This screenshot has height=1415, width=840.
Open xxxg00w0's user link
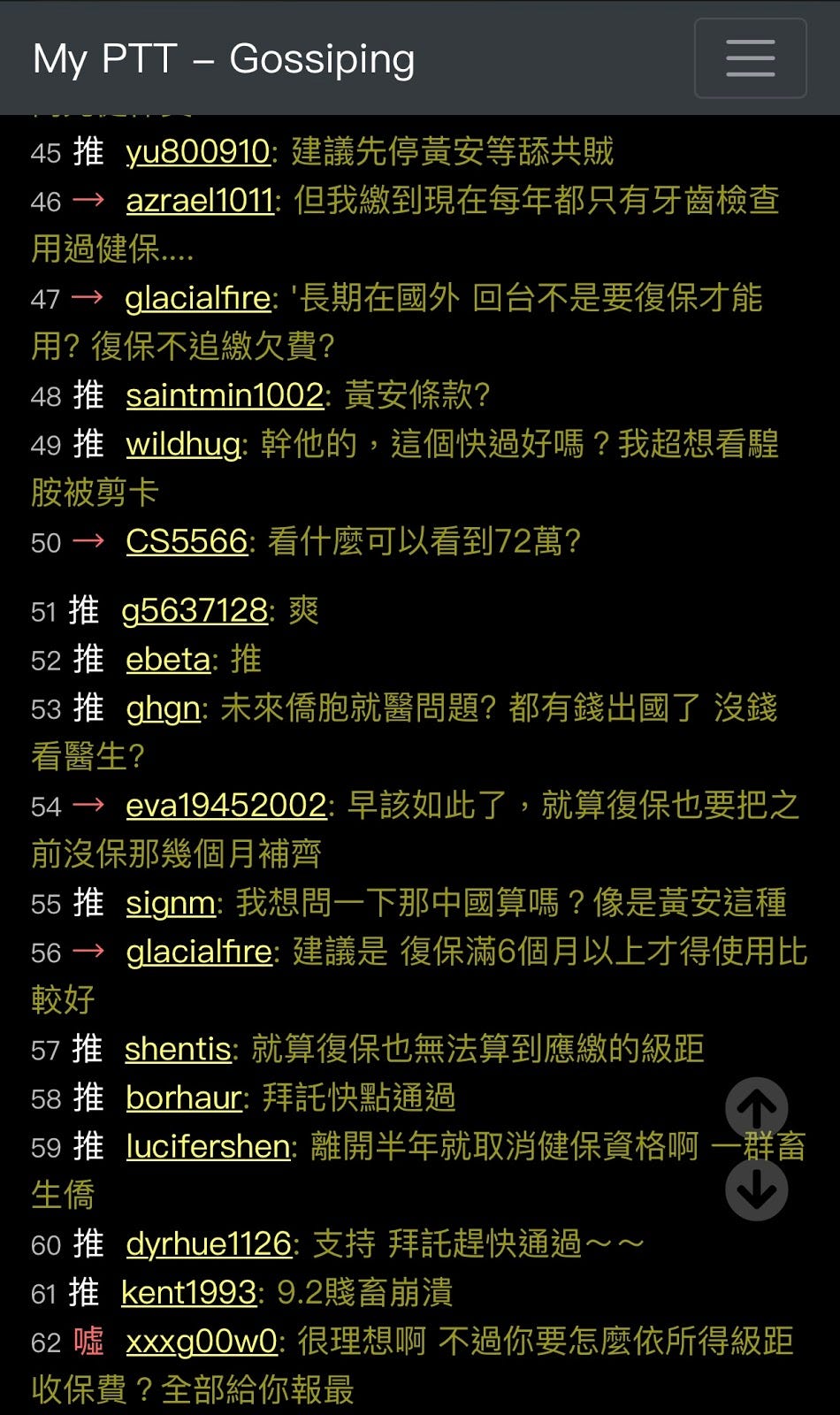(x=202, y=1342)
